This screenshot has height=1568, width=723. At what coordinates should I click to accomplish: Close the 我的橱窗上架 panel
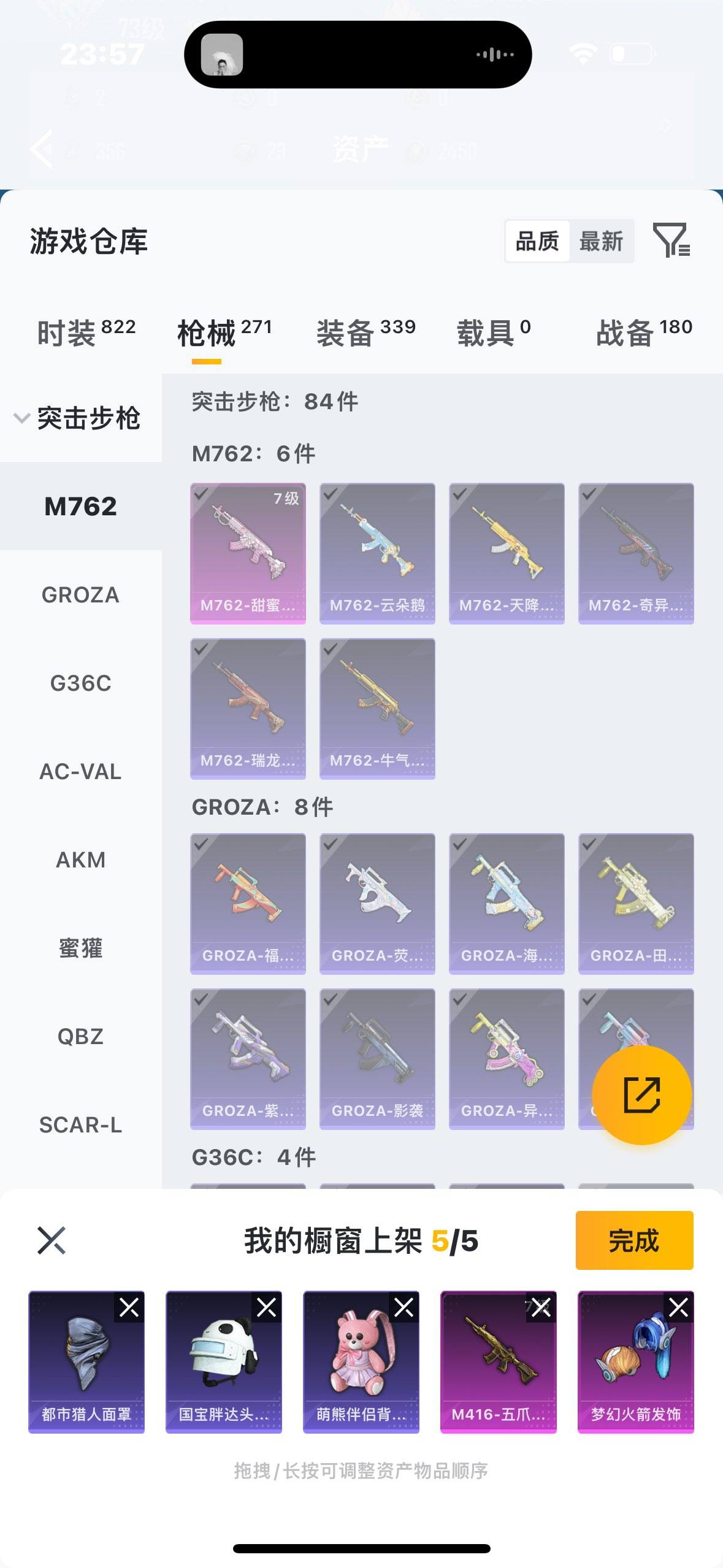pos(52,1240)
